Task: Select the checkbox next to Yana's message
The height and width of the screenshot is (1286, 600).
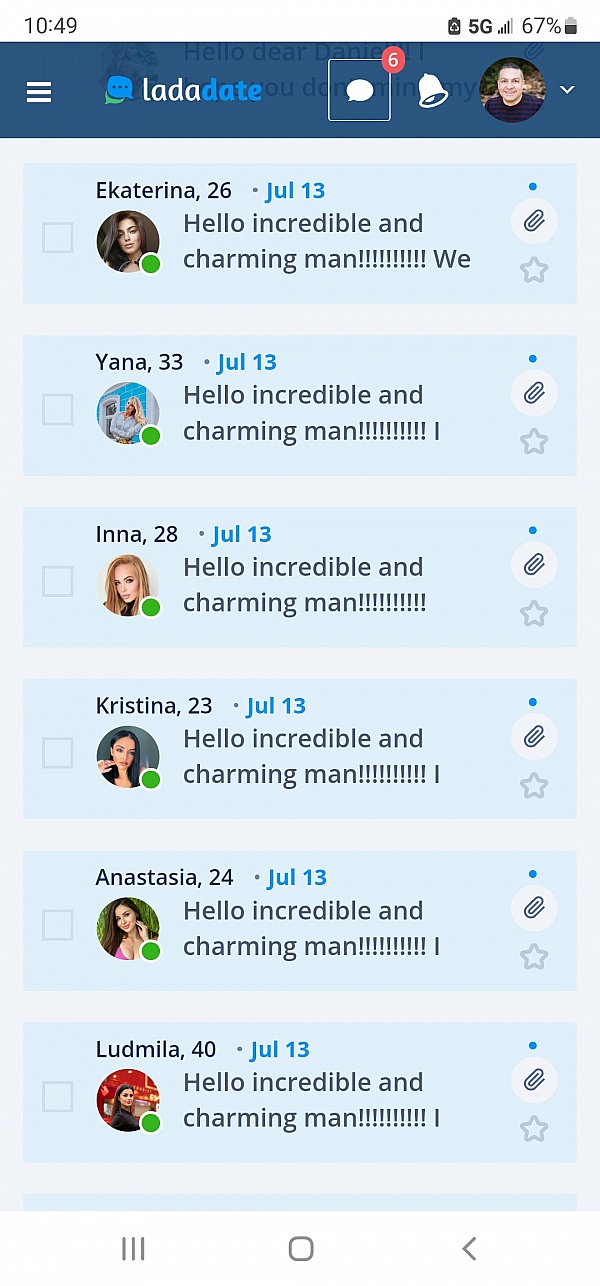Action: [x=58, y=409]
